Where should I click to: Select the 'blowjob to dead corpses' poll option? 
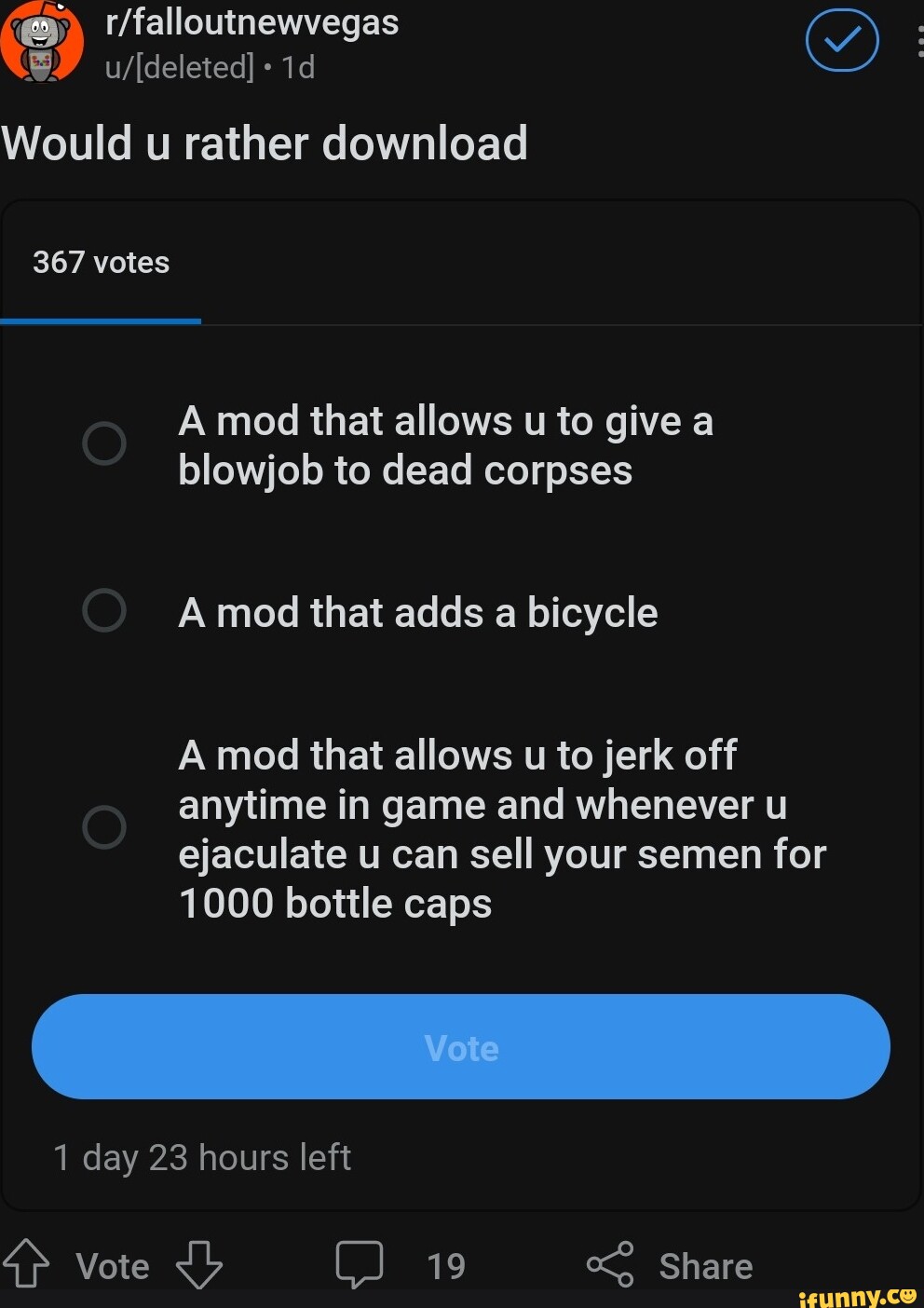coord(103,443)
